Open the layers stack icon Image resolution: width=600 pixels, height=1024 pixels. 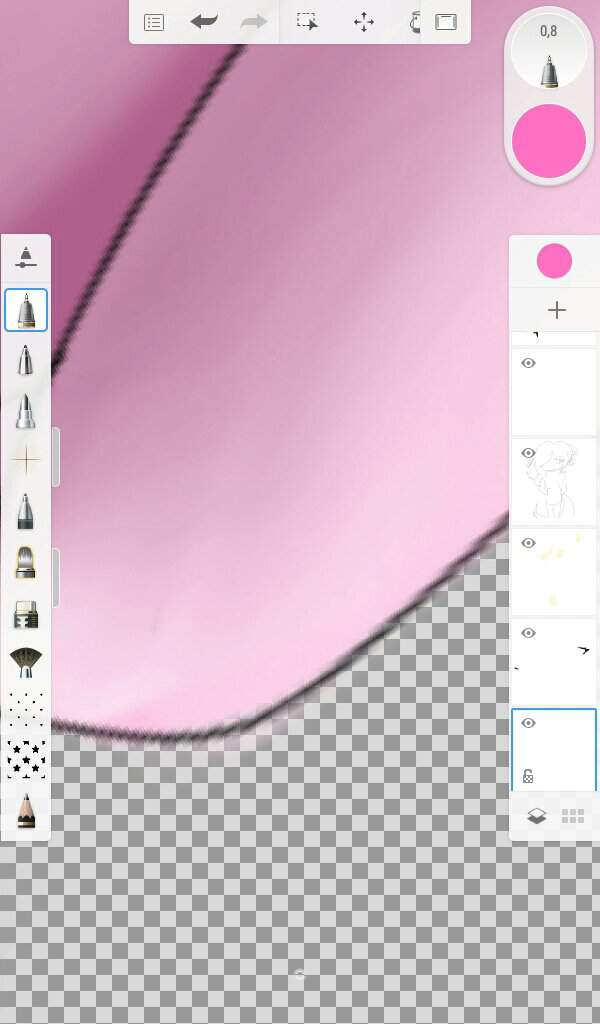point(536,816)
